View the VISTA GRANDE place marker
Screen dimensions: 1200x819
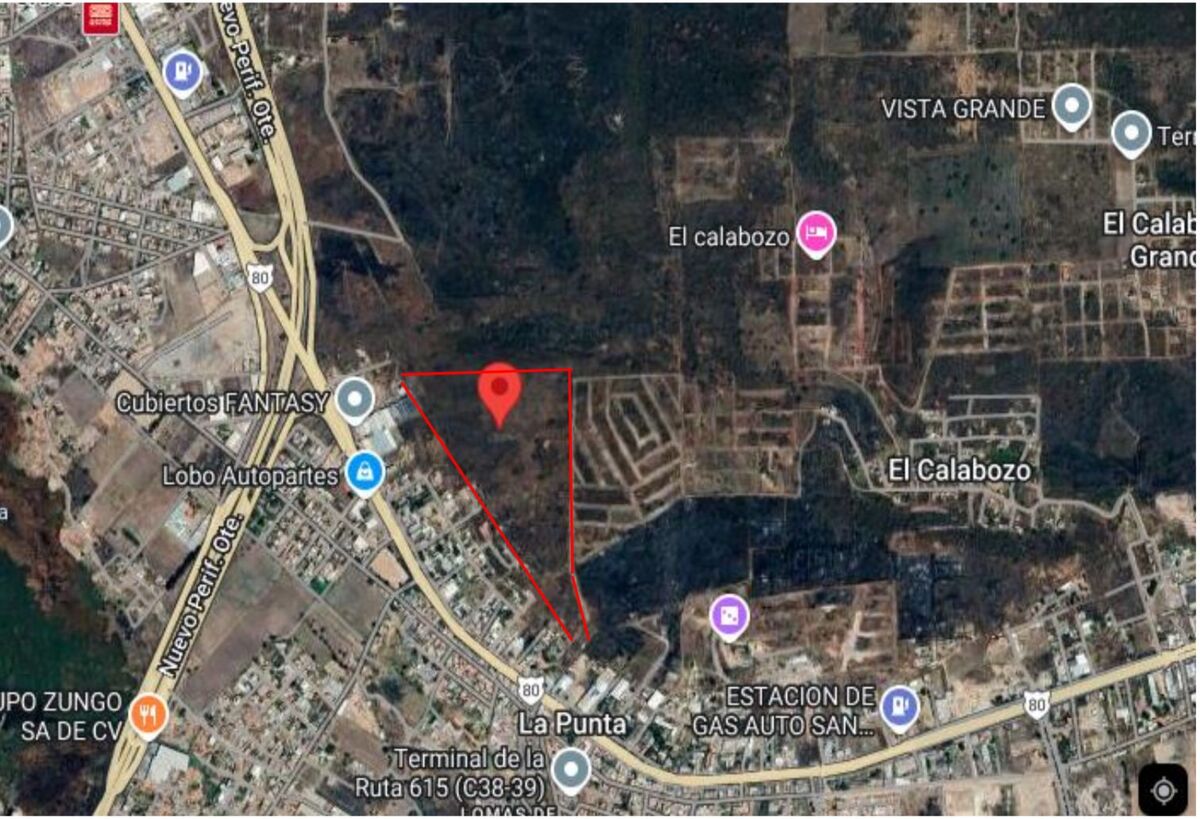(1072, 106)
